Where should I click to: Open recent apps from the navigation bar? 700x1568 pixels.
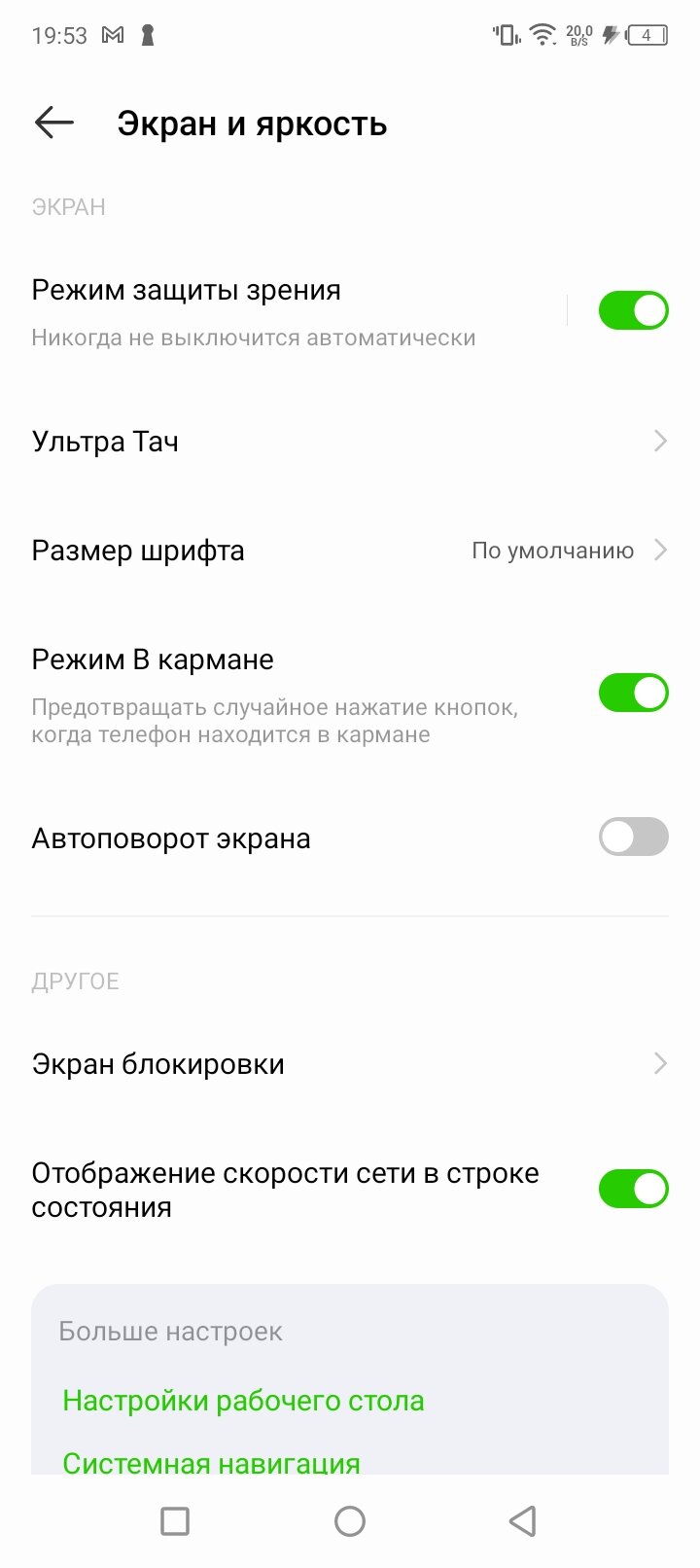[175, 1521]
